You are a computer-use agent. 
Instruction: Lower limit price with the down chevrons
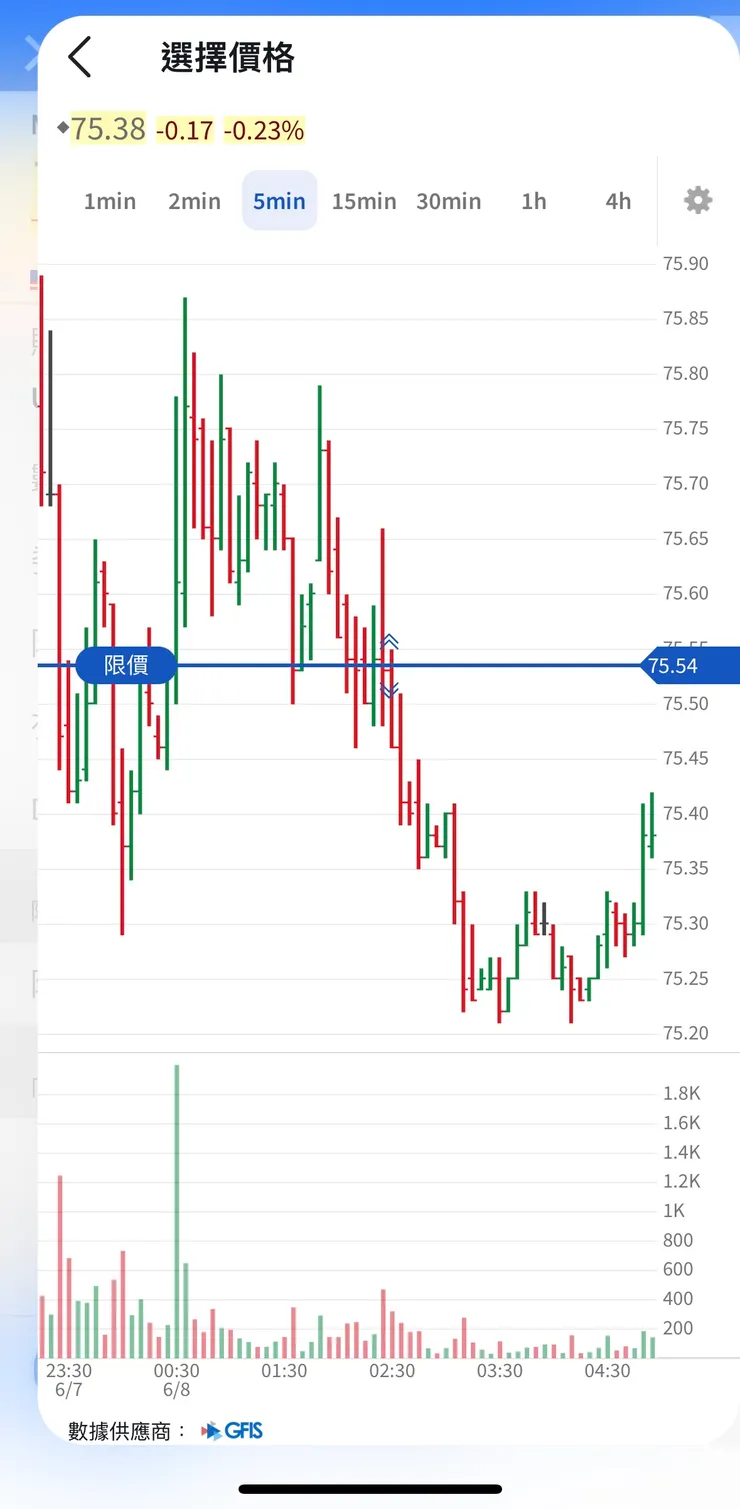pyautogui.click(x=390, y=689)
